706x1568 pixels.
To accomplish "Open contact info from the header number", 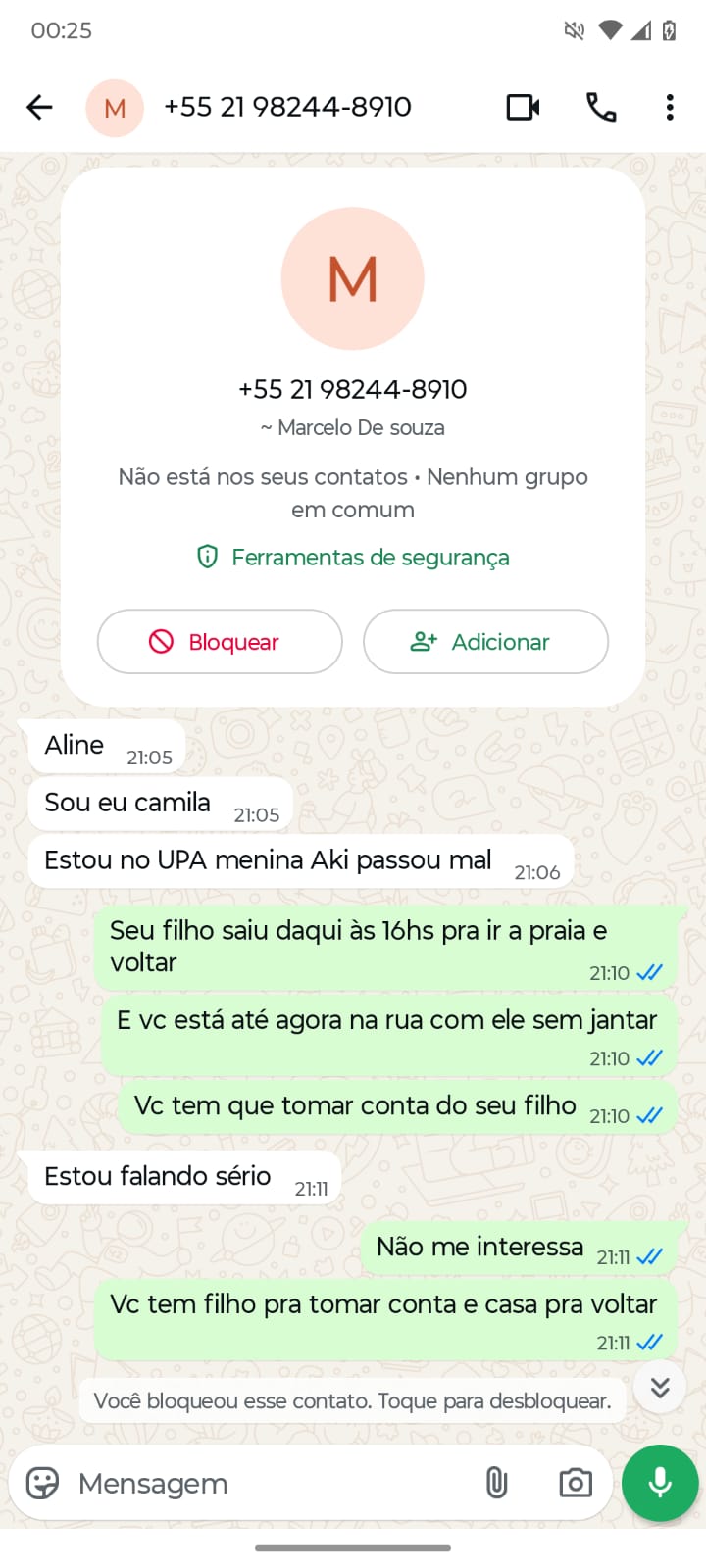I will 287,107.
